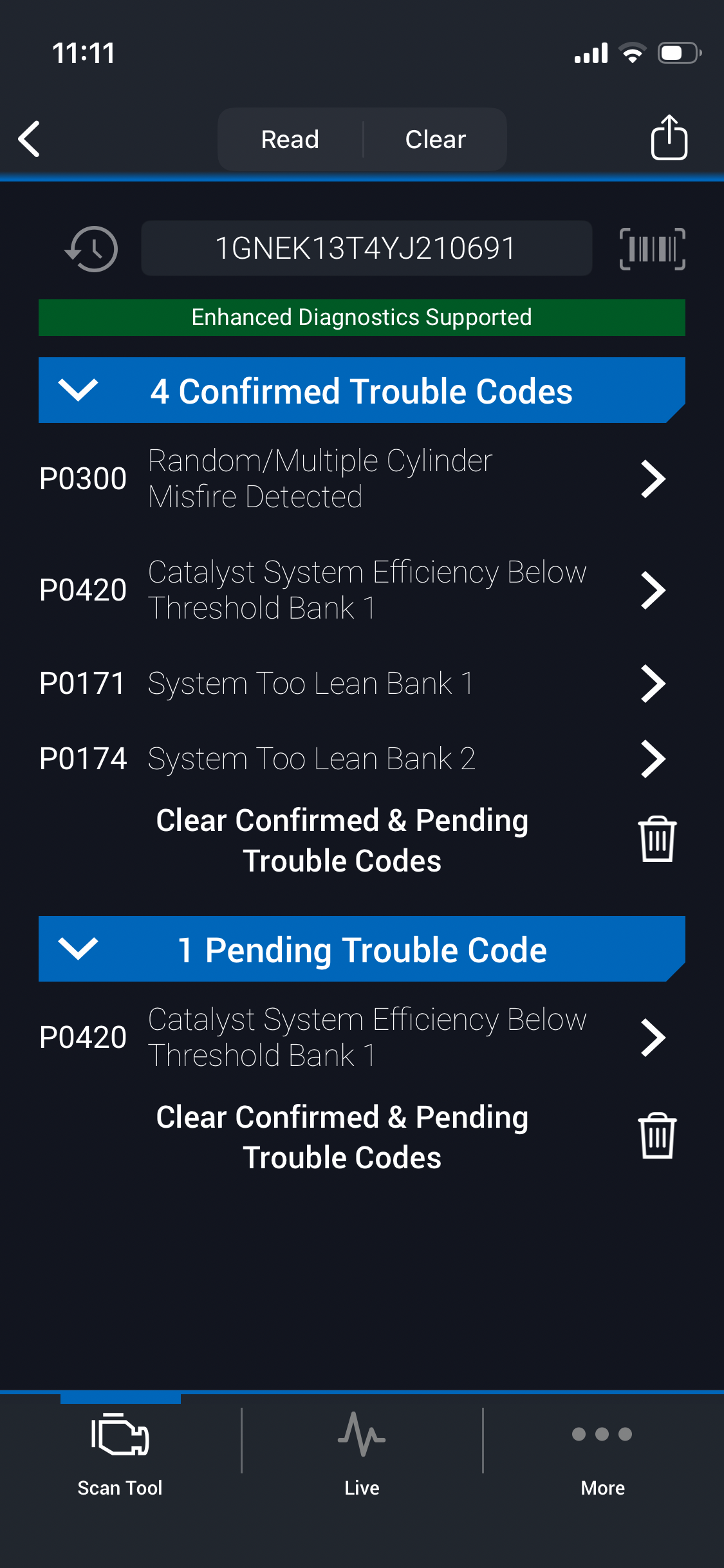Tap trash icon under the pending code
The width and height of the screenshot is (724, 1568).
[x=657, y=1136]
